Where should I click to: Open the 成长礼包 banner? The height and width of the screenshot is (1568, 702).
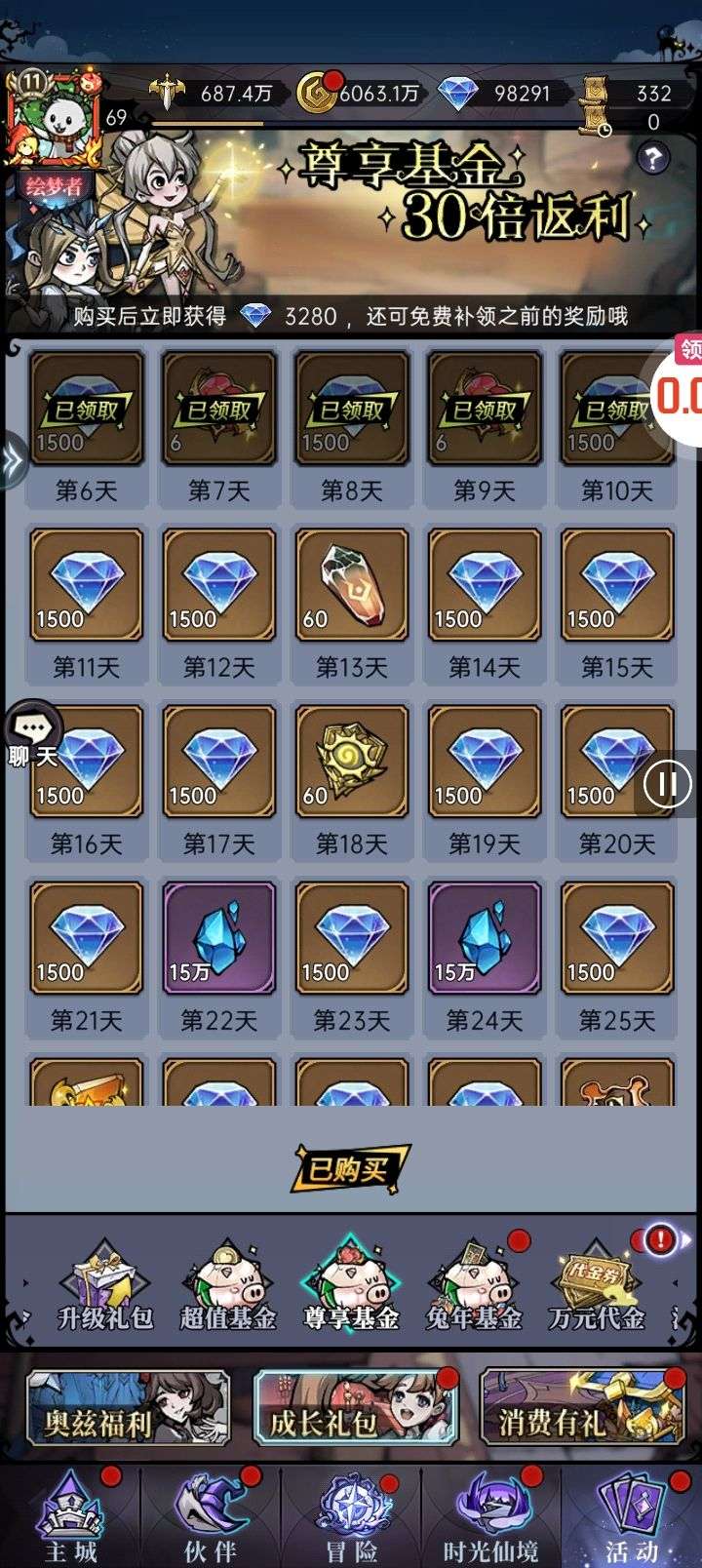tap(353, 1406)
